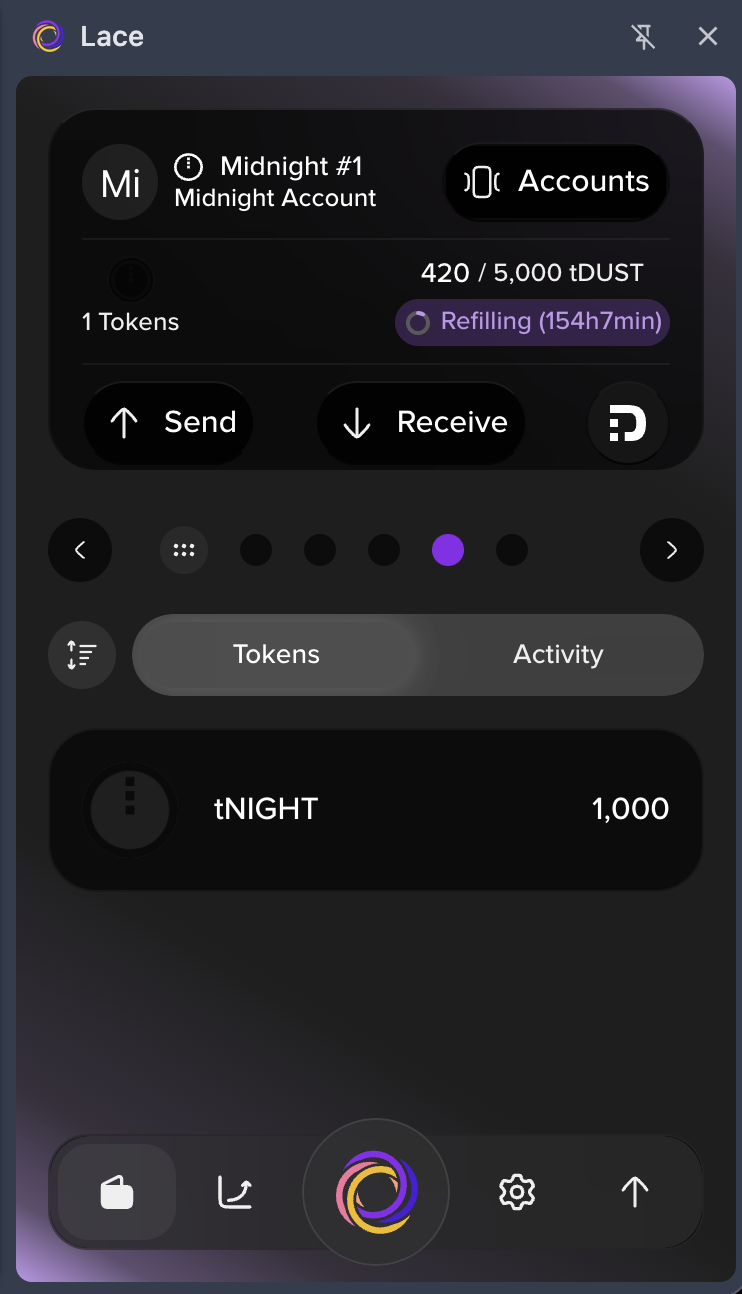Select the Tokens tab
742x1294 pixels.
click(x=277, y=655)
